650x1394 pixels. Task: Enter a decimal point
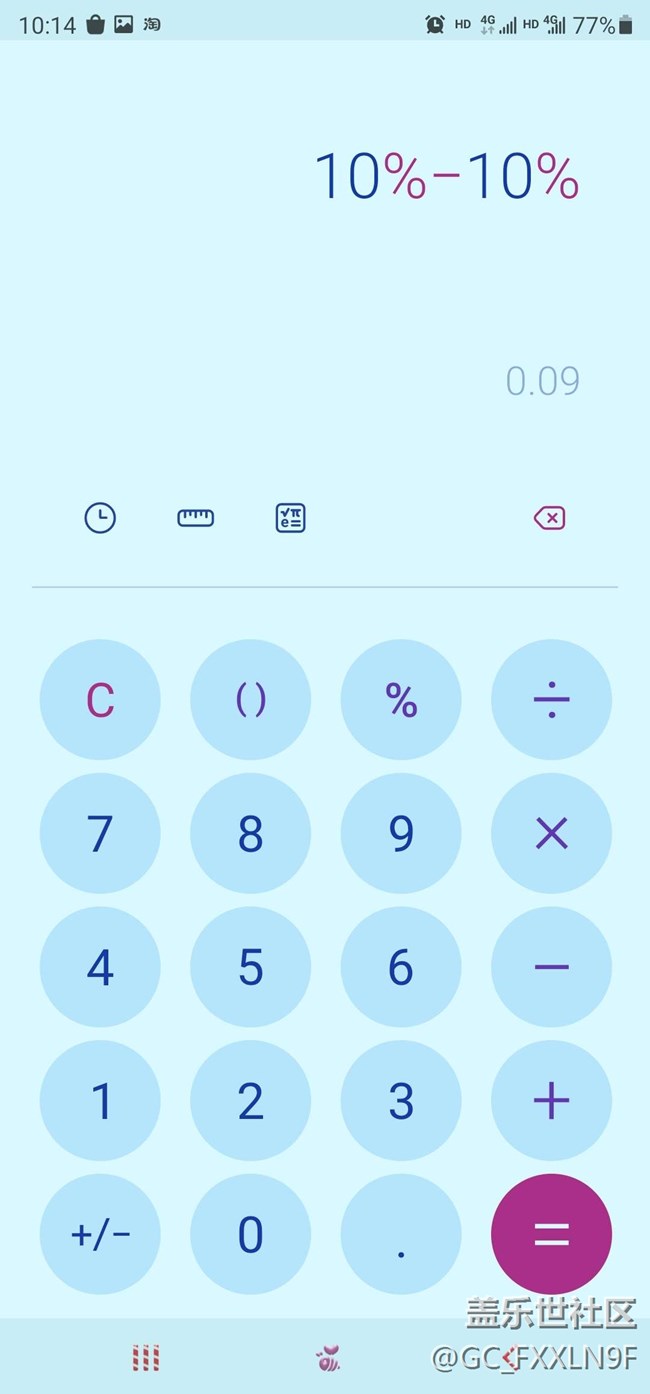(401, 1234)
